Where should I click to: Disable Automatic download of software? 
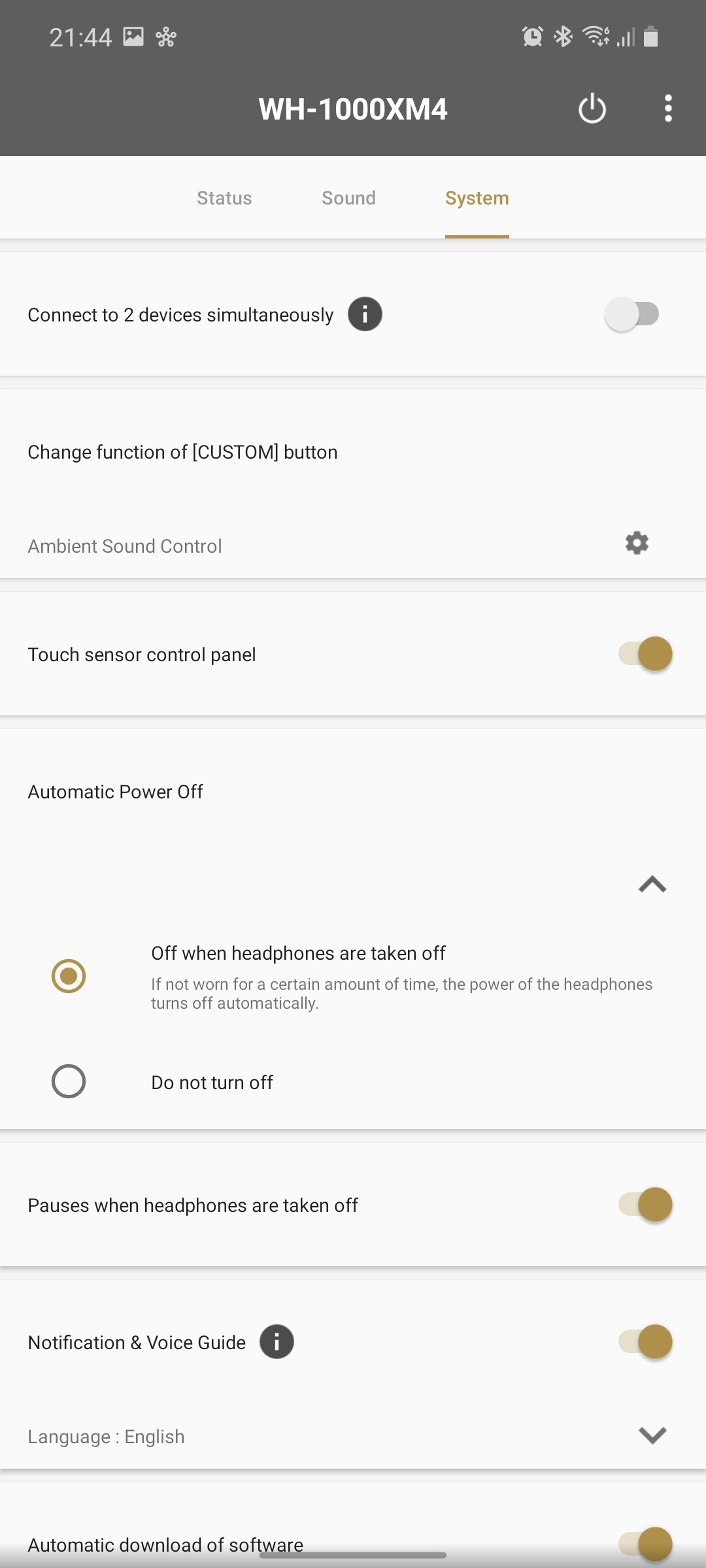pos(645,1543)
